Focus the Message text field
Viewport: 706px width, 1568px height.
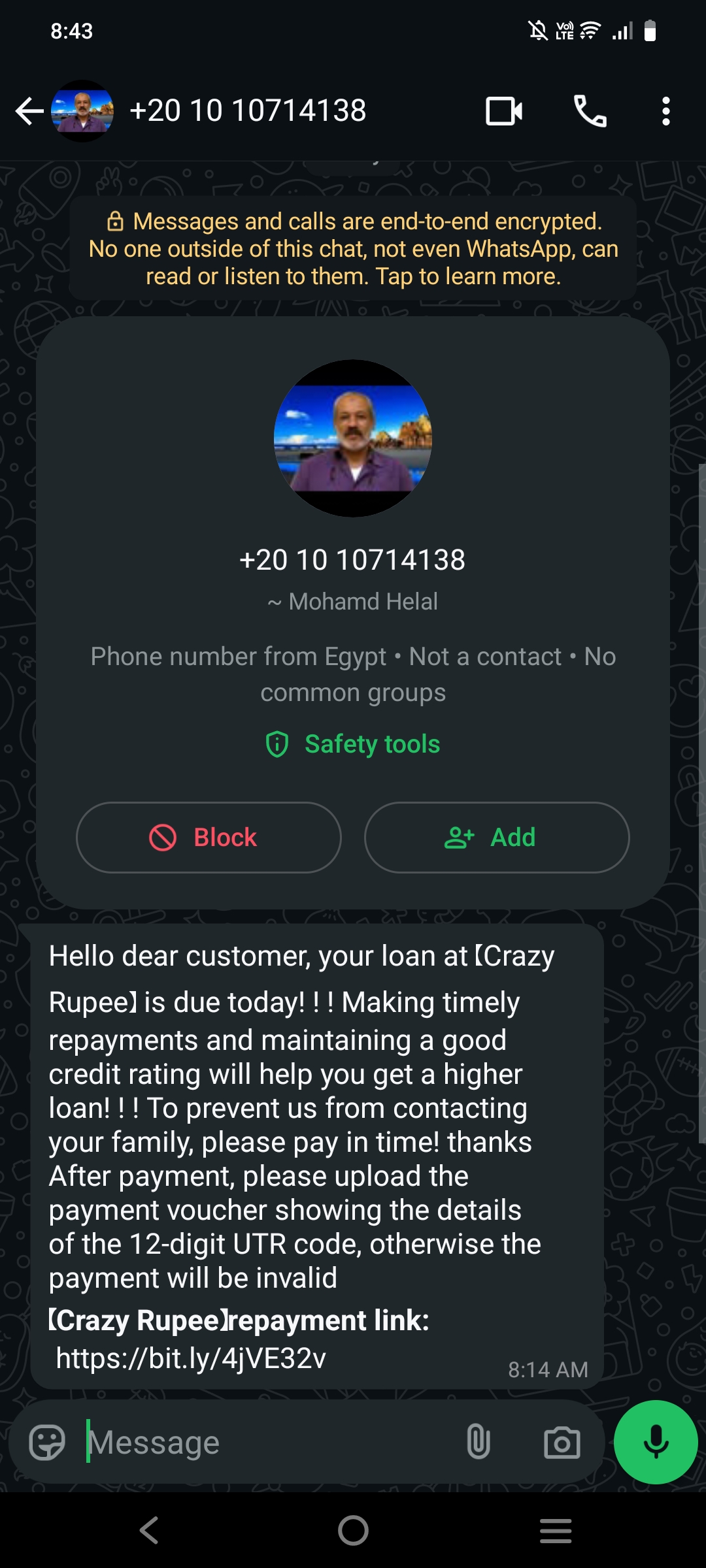coord(261,1443)
